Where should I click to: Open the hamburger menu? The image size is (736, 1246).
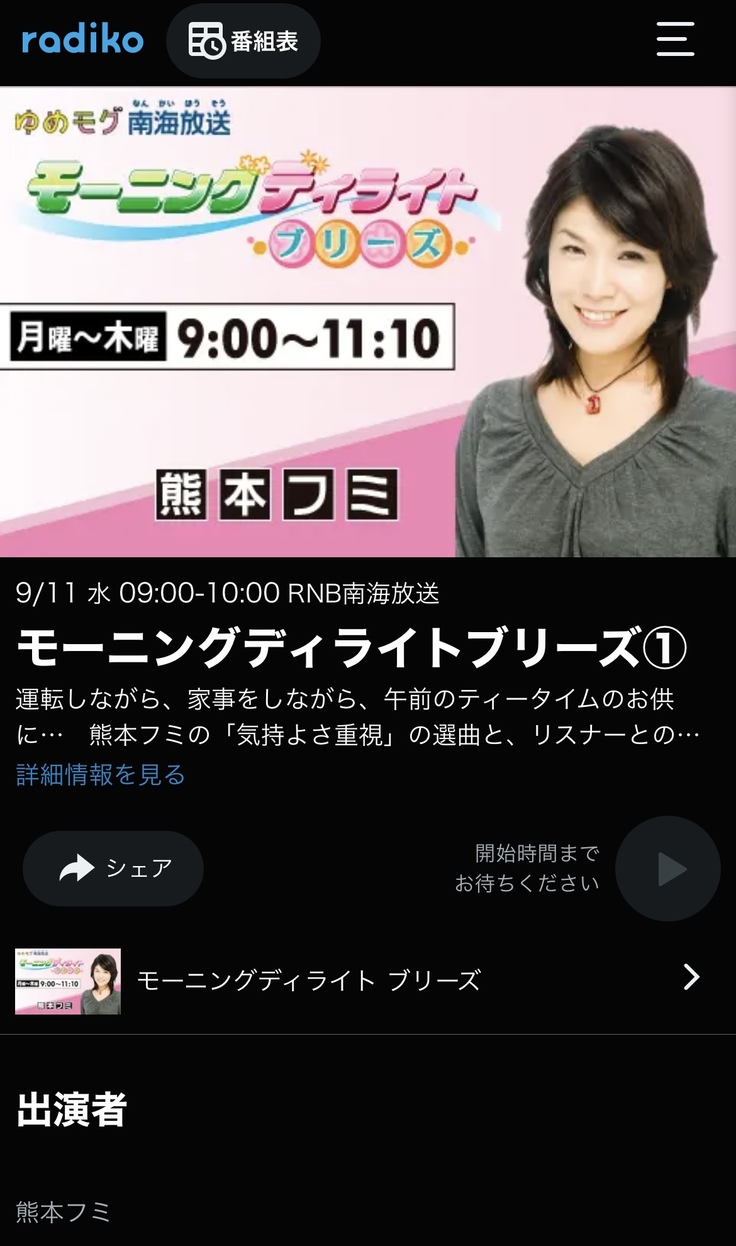(x=675, y=40)
